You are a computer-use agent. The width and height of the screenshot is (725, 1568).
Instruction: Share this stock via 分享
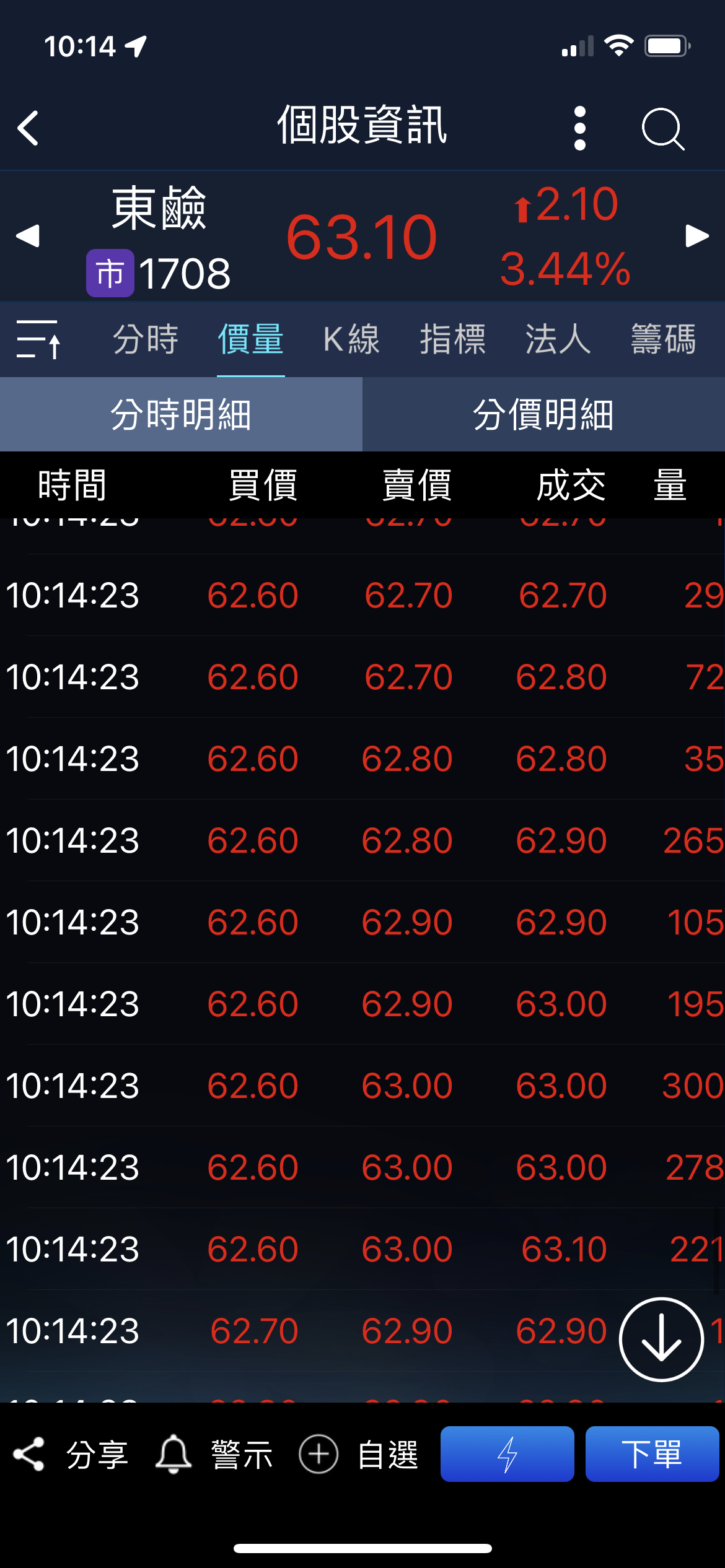(x=71, y=1454)
